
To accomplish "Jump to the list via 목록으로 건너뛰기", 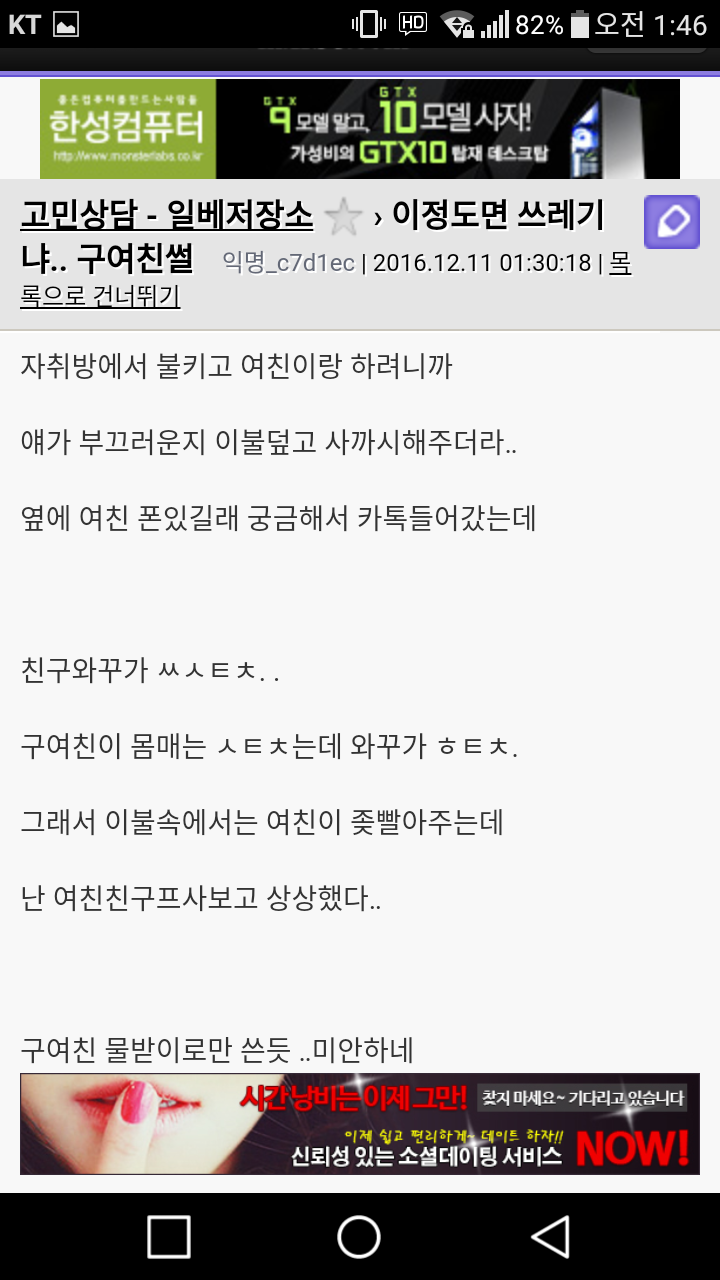I will point(100,296).
